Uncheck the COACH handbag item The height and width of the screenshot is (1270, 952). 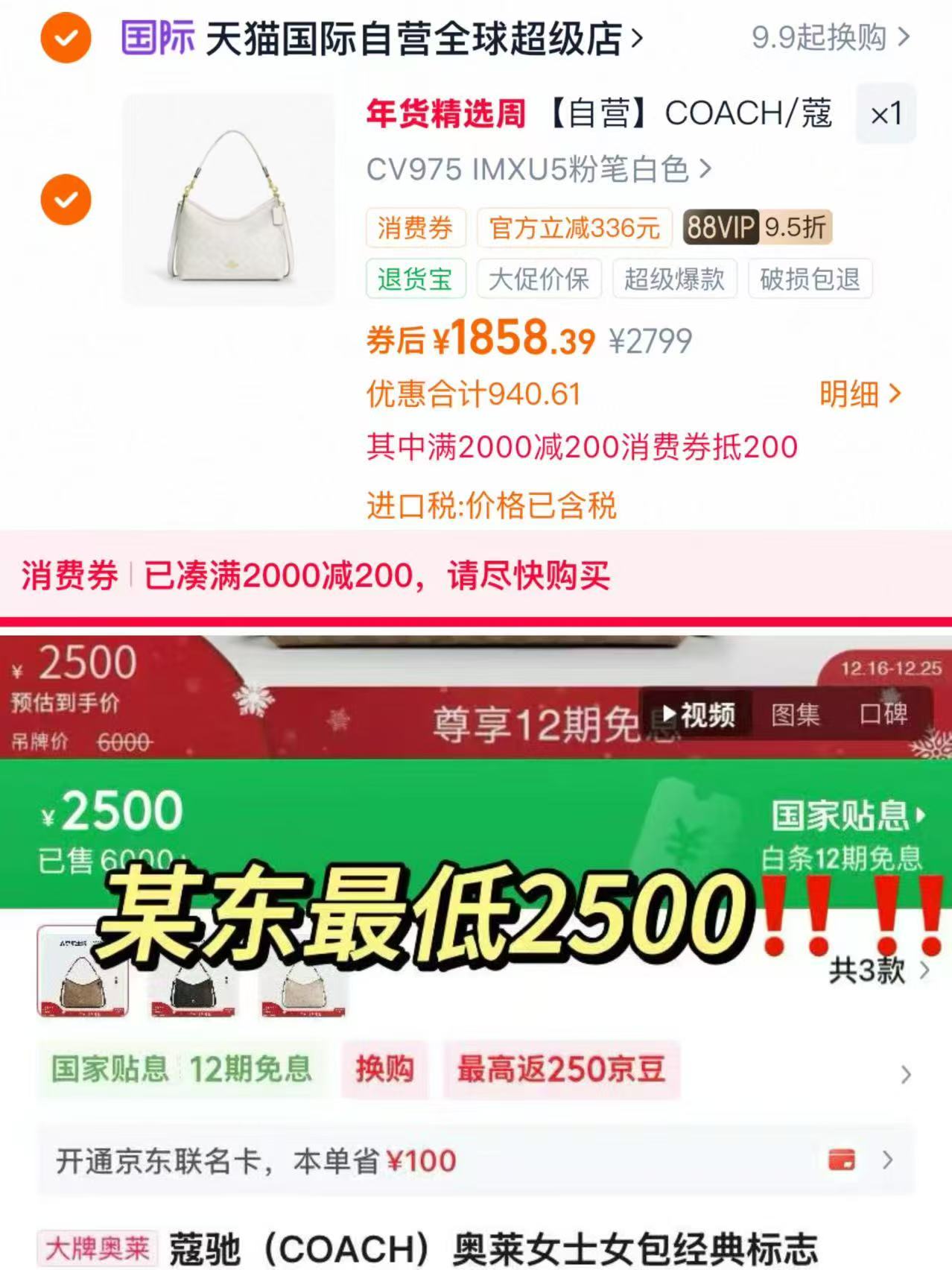pos(65,199)
